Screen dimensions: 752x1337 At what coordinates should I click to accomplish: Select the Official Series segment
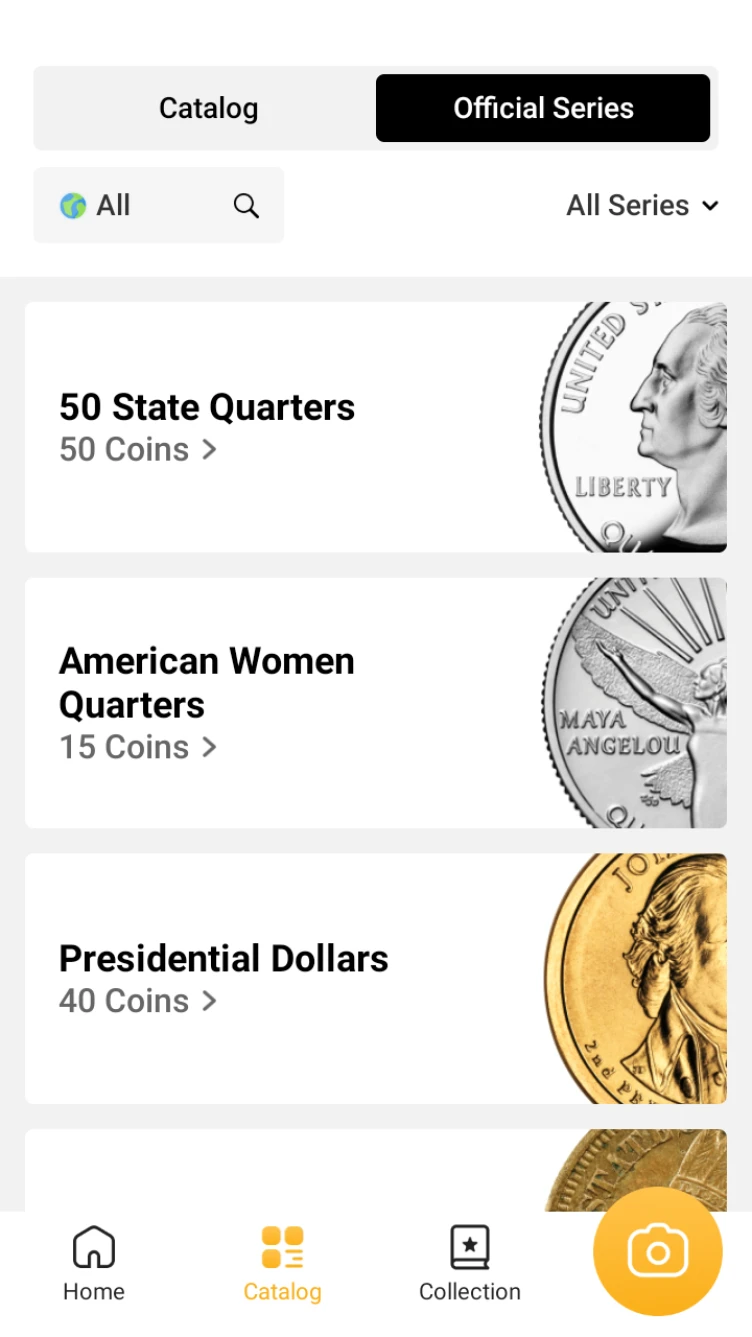pyautogui.click(x=543, y=108)
